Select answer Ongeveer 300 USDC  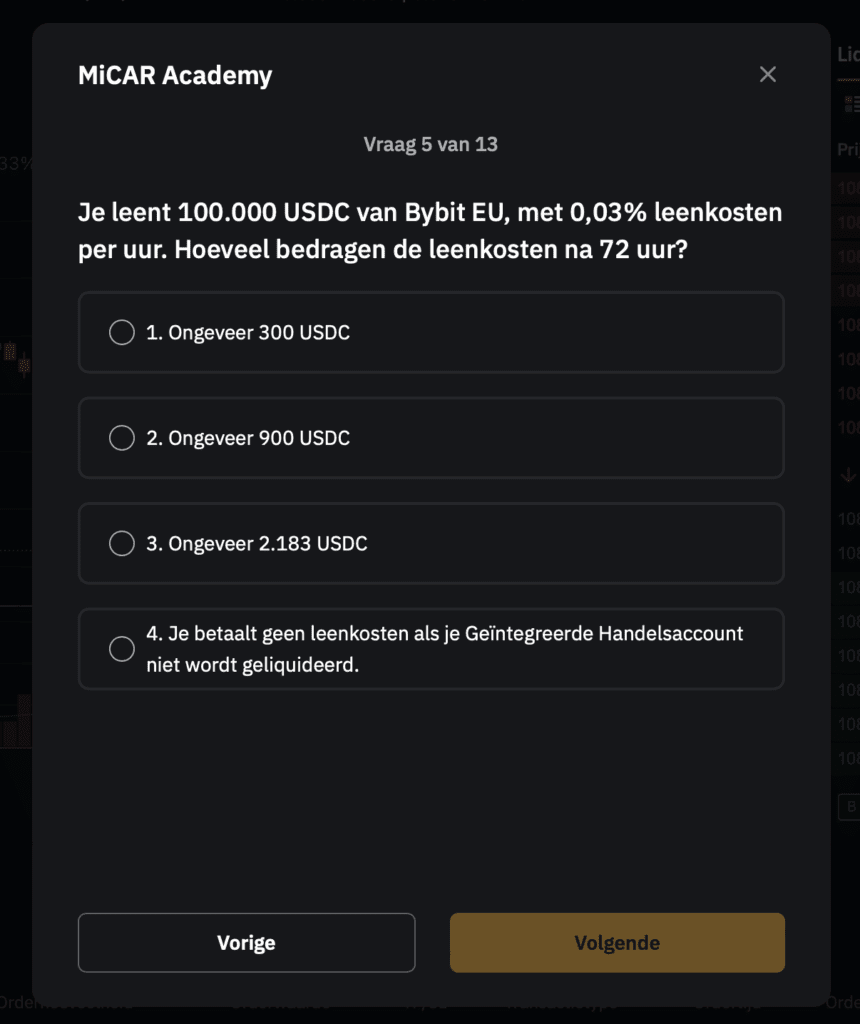[x=122, y=332]
